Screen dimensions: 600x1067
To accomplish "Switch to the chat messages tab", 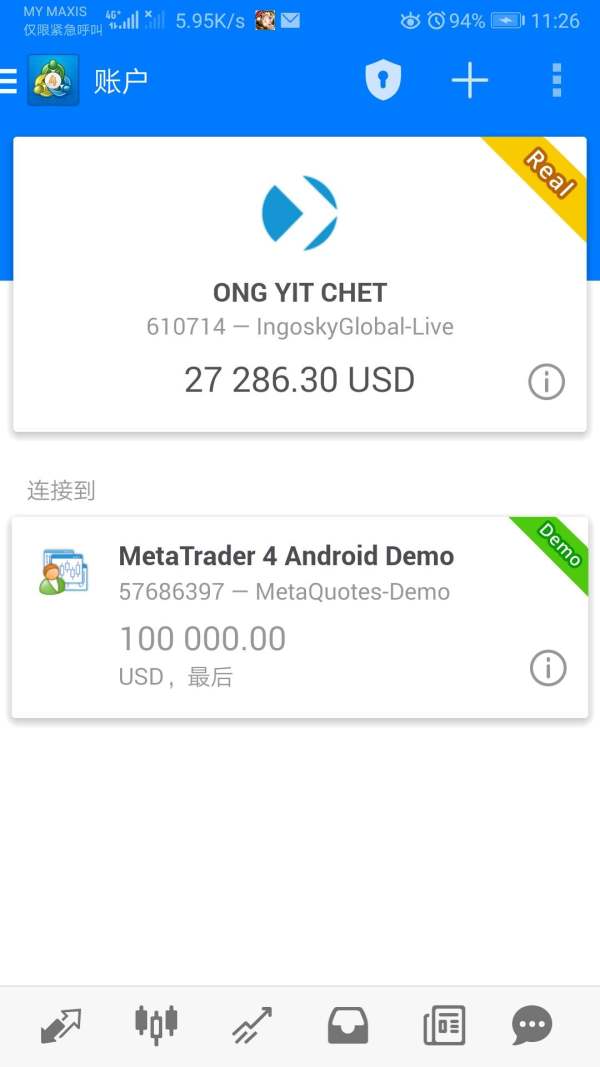I will [532, 1025].
